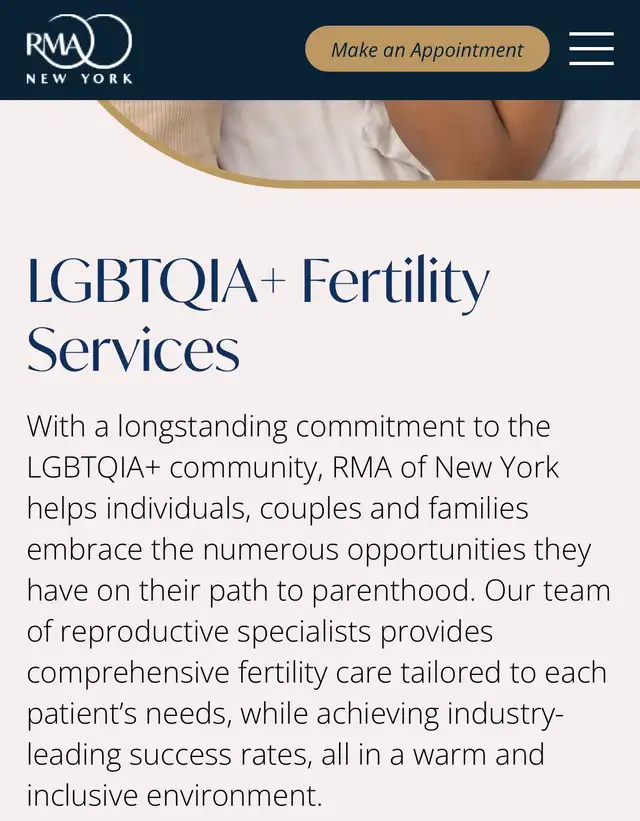Image resolution: width=640 pixels, height=821 pixels.
Task: Tap the Make an Appointment button
Action: (427, 49)
